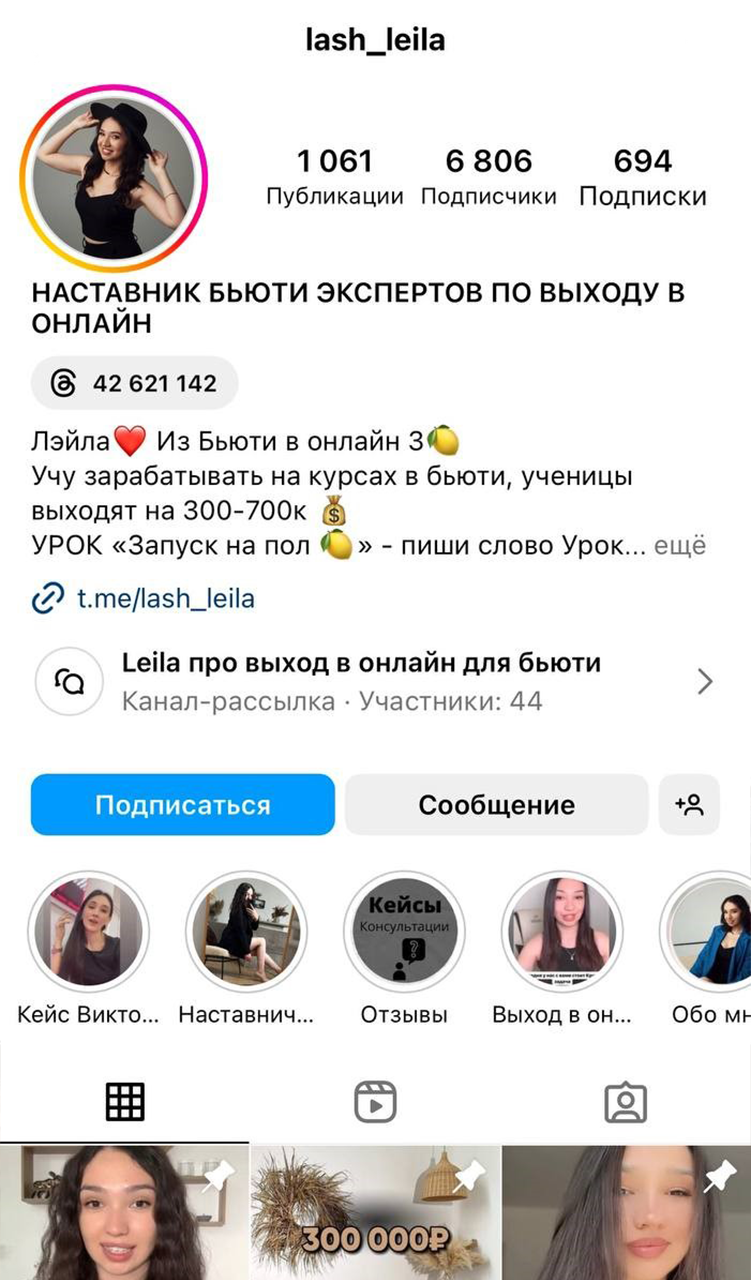Open the Threads badge 42 621 142
This screenshot has height=1280, width=751.
pos(134,383)
